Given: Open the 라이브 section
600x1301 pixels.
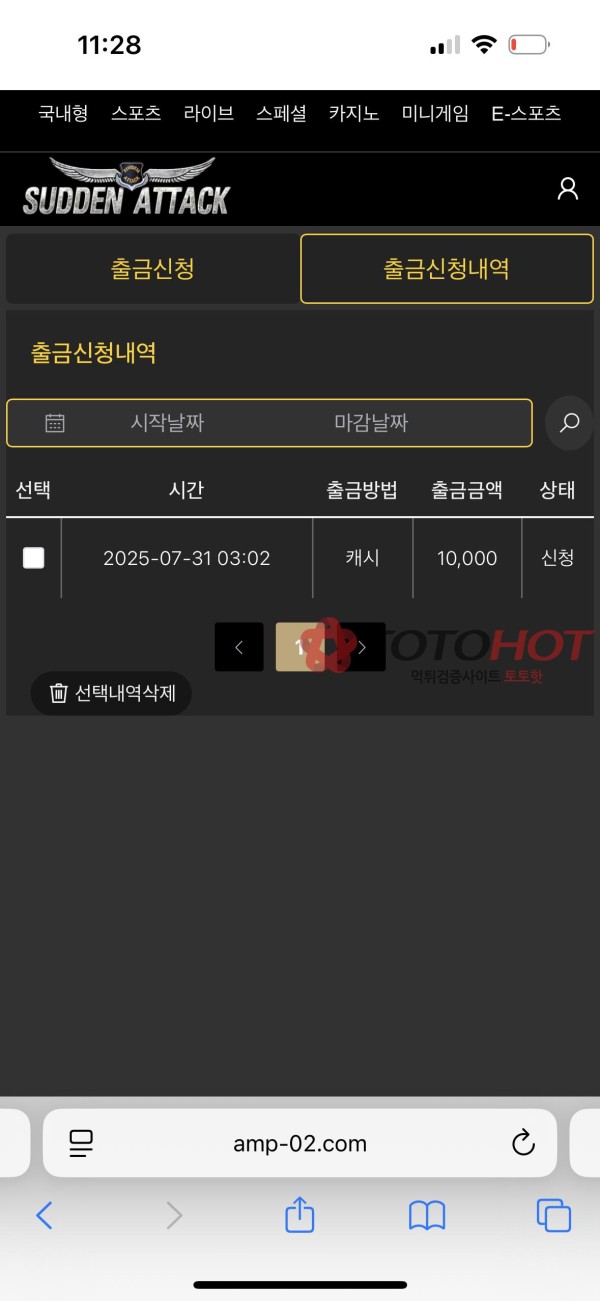Looking at the screenshot, I should 209,114.
